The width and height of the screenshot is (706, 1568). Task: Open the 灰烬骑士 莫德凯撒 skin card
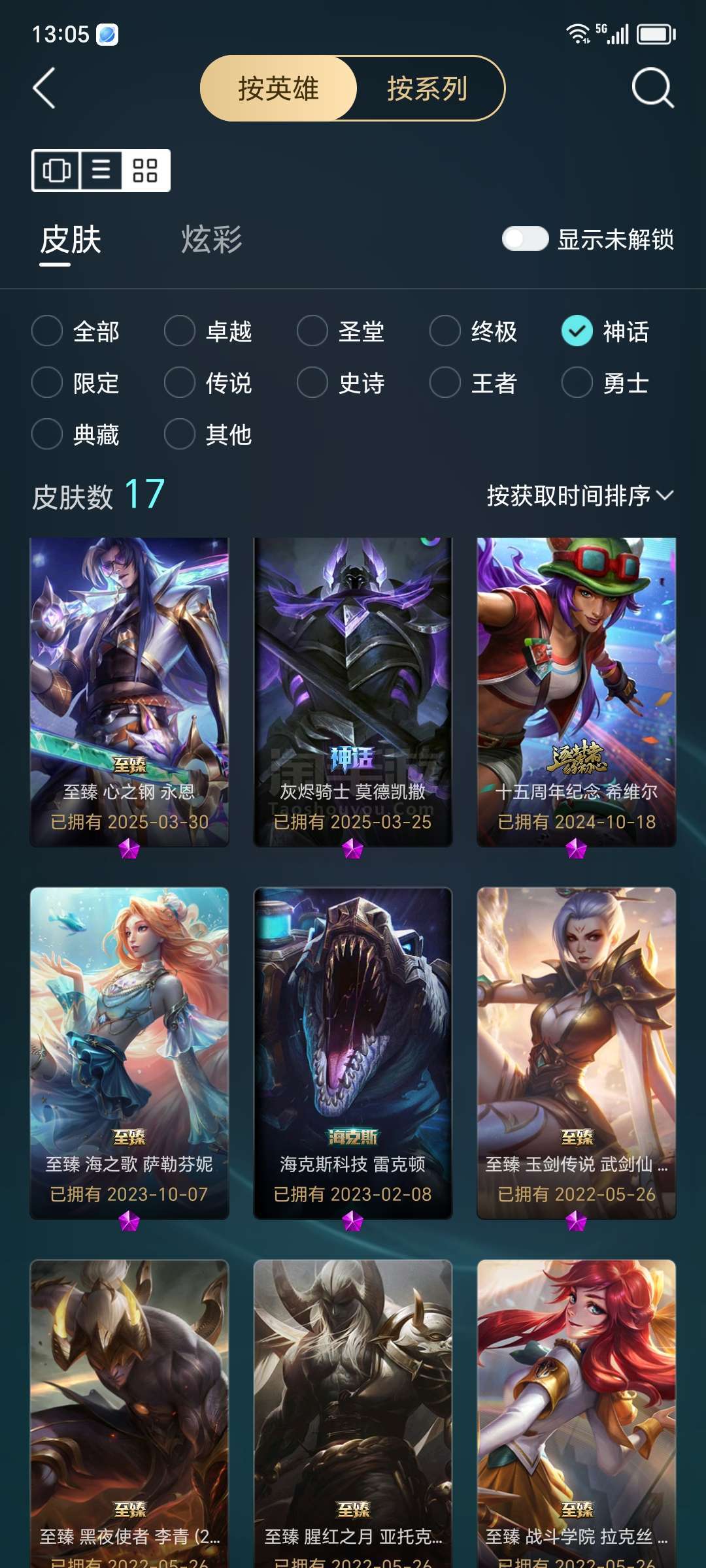click(353, 692)
